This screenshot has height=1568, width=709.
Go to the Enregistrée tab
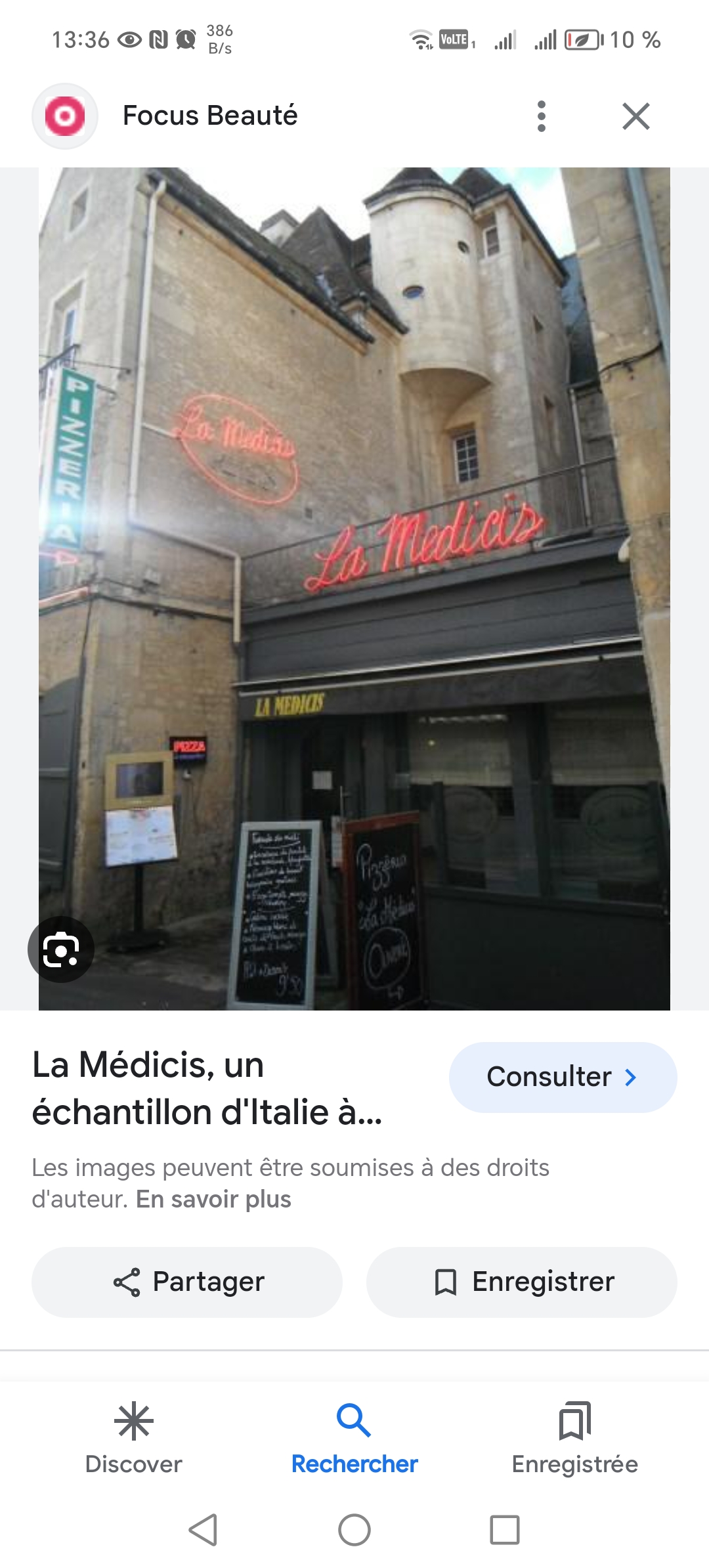[x=574, y=1438]
